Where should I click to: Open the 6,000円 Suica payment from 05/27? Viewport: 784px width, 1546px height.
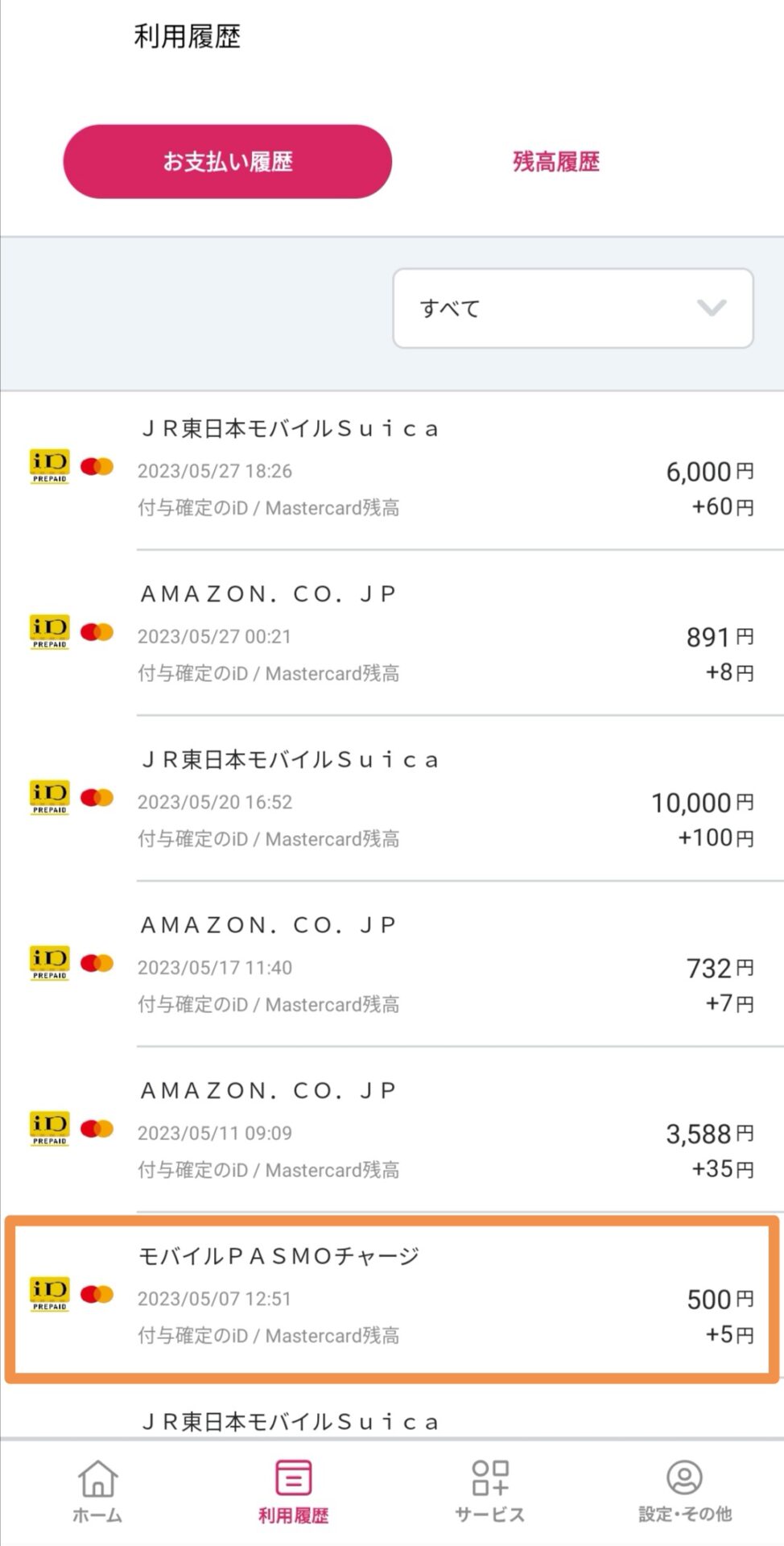[392, 470]
